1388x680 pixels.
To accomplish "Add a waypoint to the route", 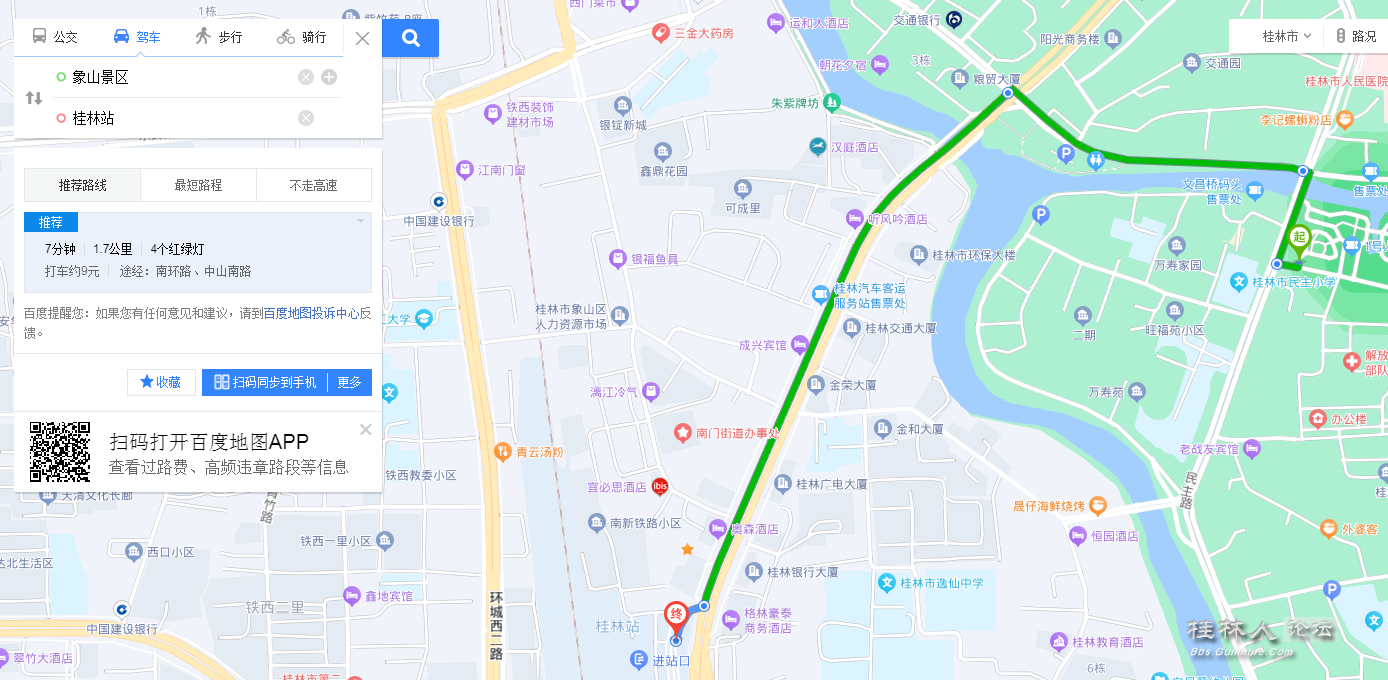I will [329, 77].
